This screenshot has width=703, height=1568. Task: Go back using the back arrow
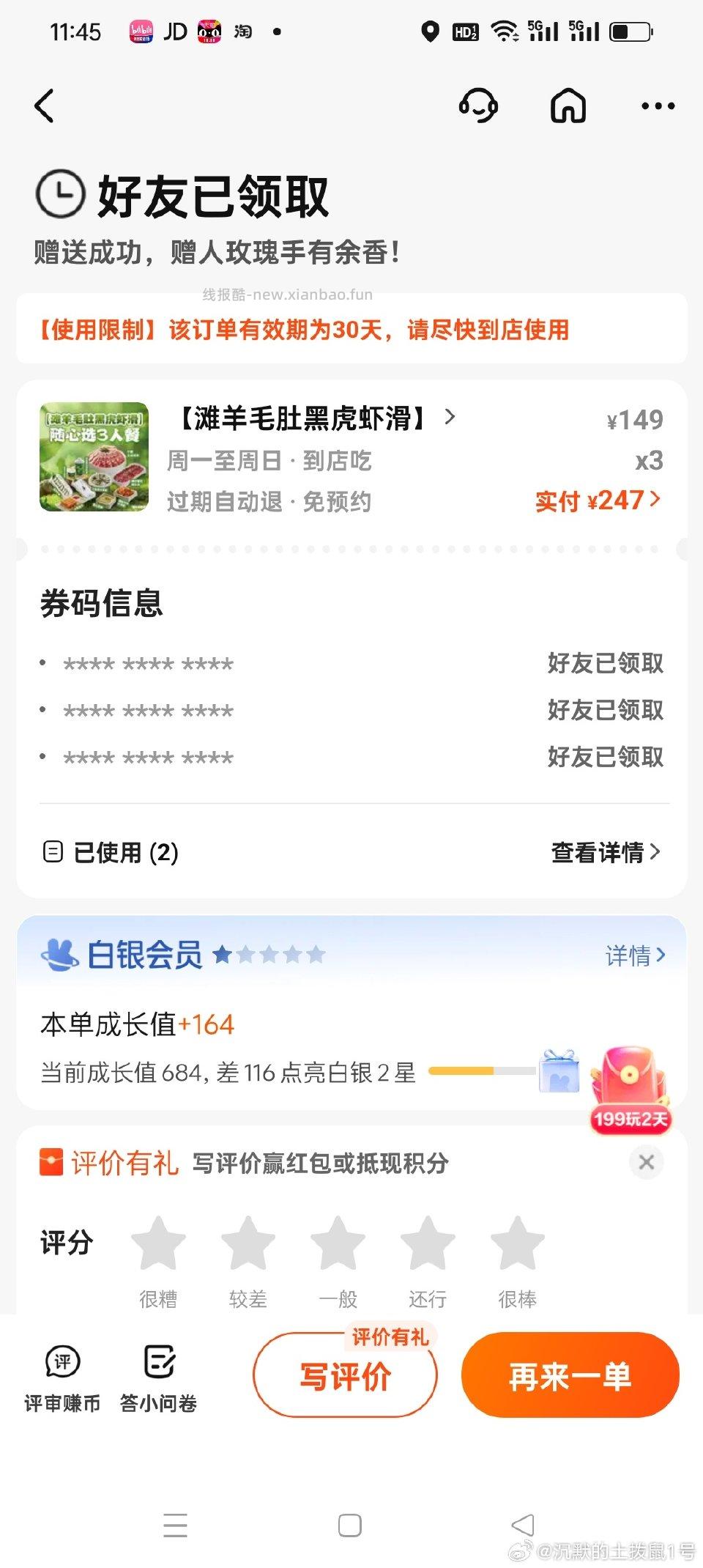pos(45,106)
